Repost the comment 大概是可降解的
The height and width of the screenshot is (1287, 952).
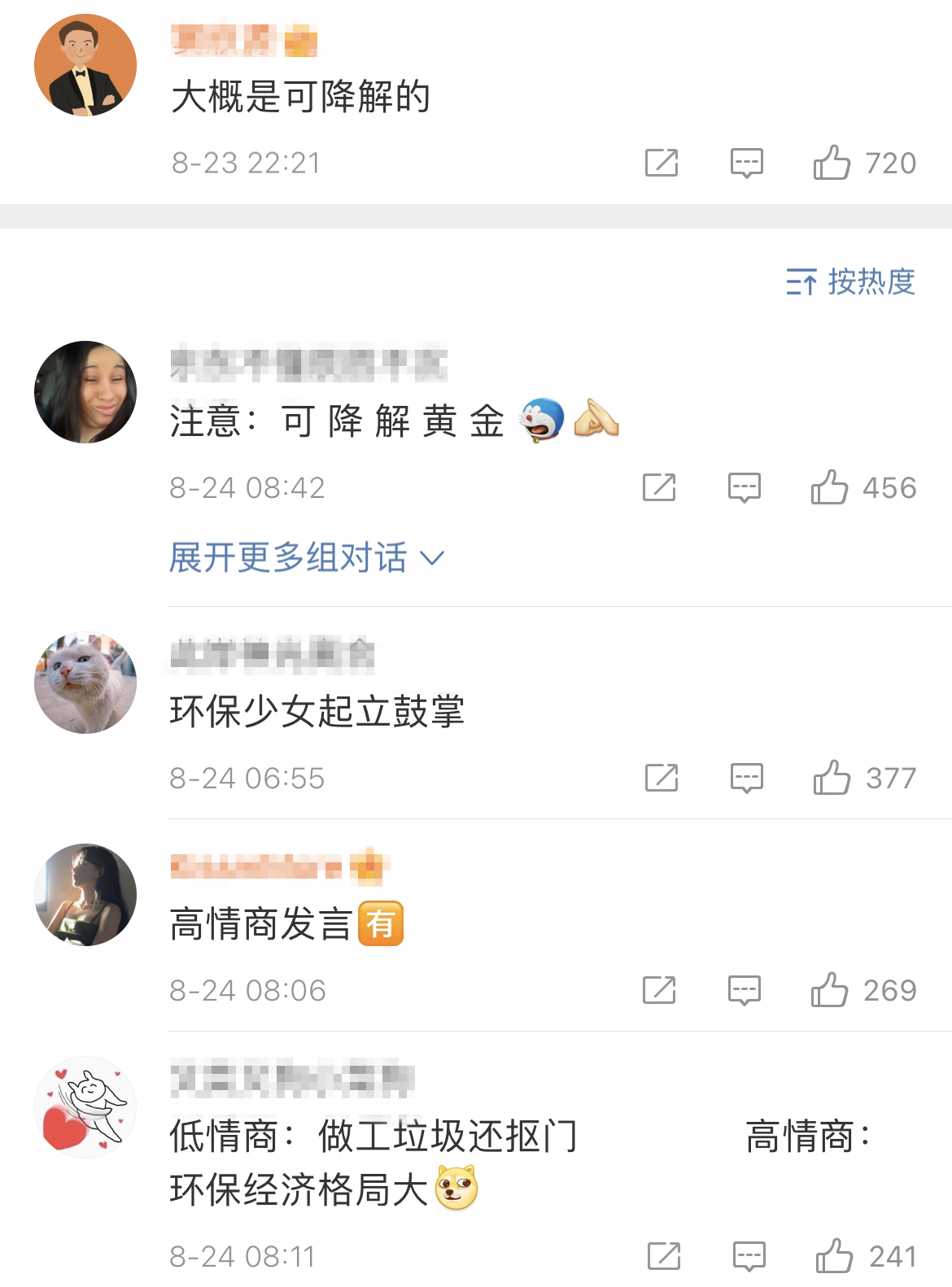662,163
